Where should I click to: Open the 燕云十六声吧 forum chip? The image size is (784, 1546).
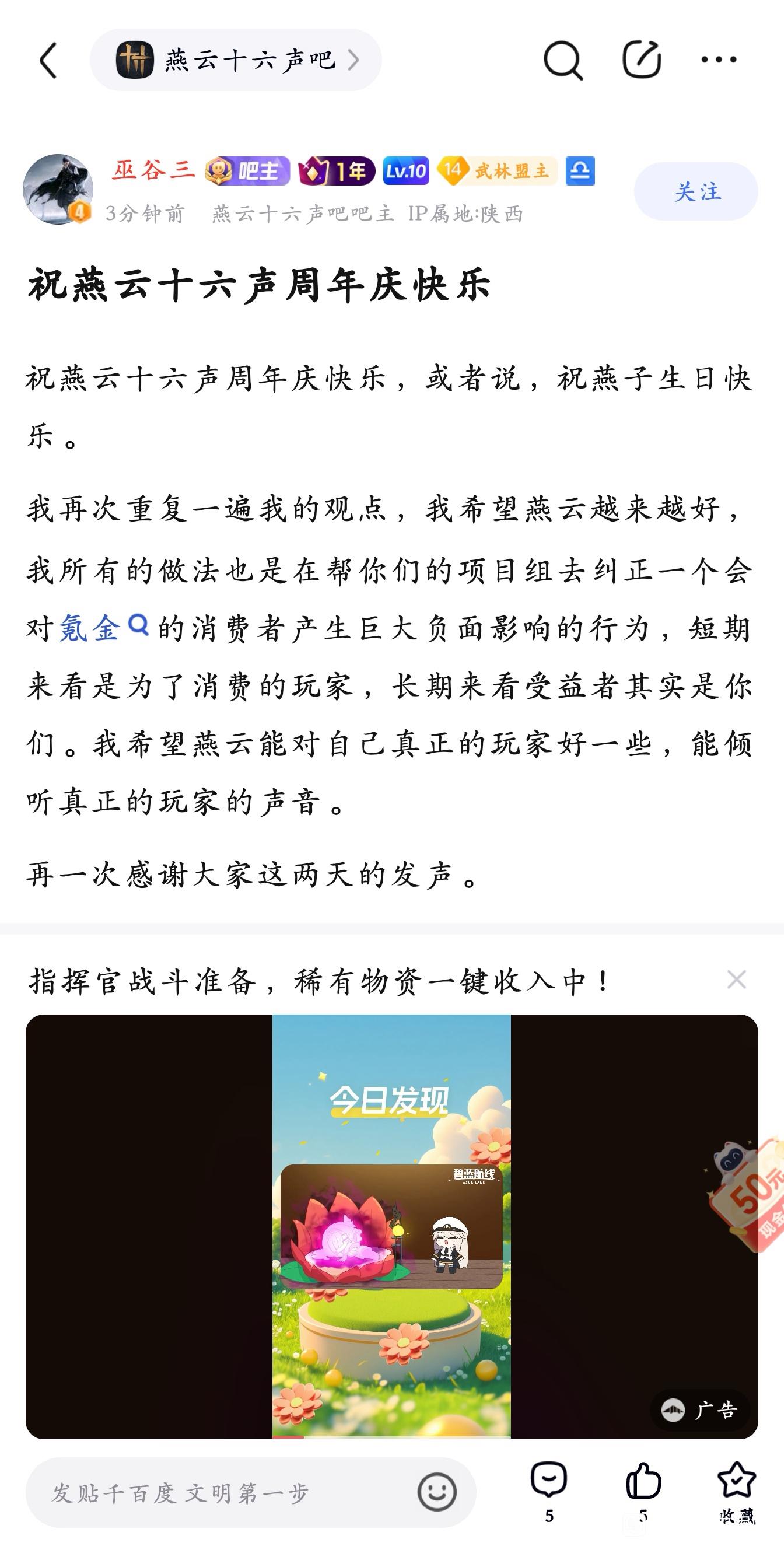coord(235,60)
